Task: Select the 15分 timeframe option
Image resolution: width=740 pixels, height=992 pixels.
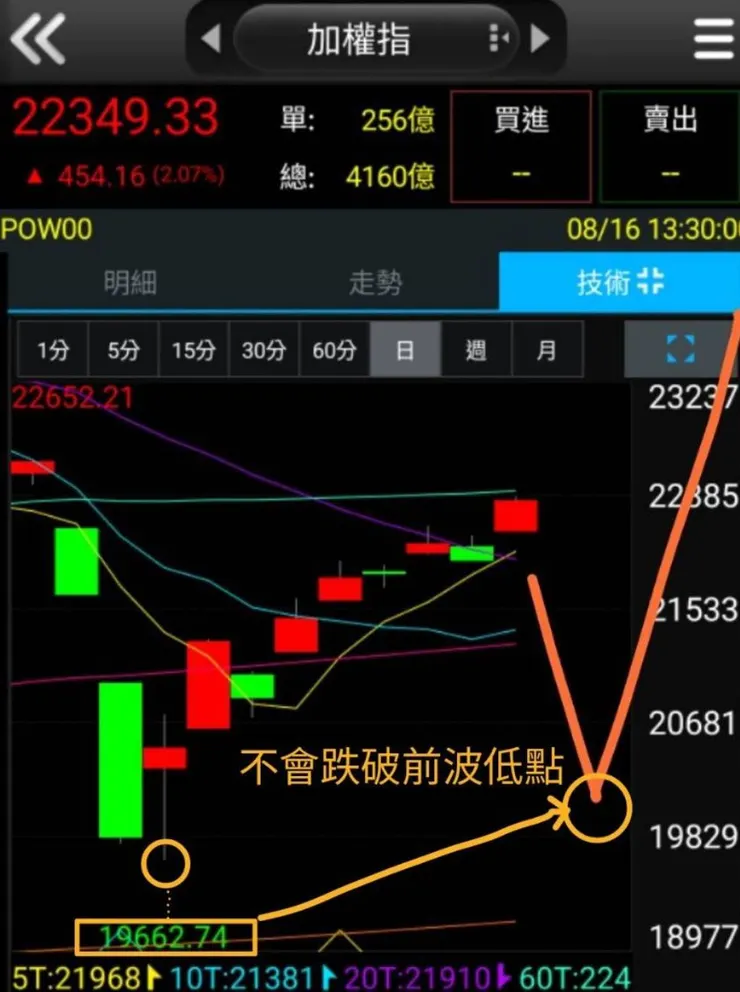Action: (x=192, y=349)
